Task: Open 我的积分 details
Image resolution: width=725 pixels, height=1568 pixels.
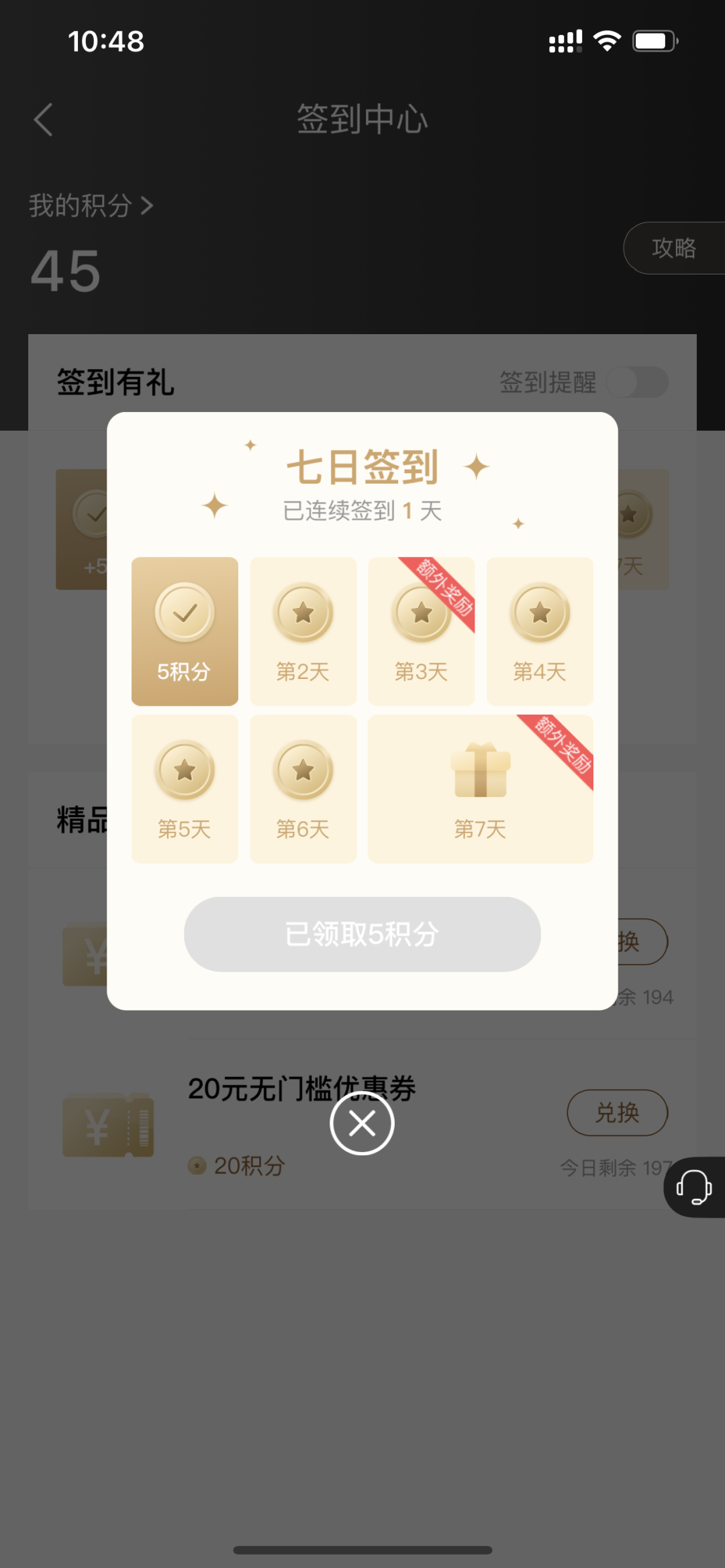Action: pos(91,205)
